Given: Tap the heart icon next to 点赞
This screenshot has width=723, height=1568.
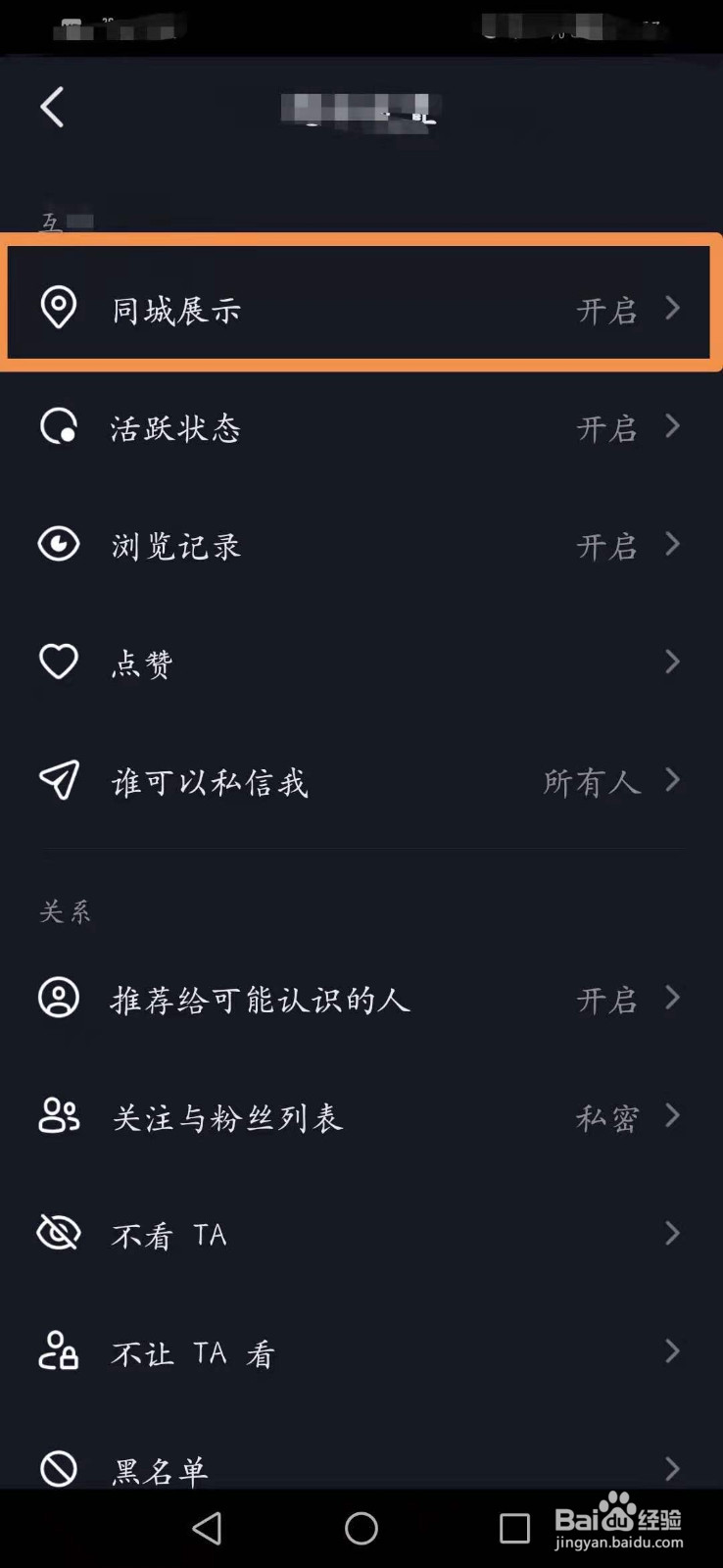Looking at the screenshot, I should [x=59, y=662].
